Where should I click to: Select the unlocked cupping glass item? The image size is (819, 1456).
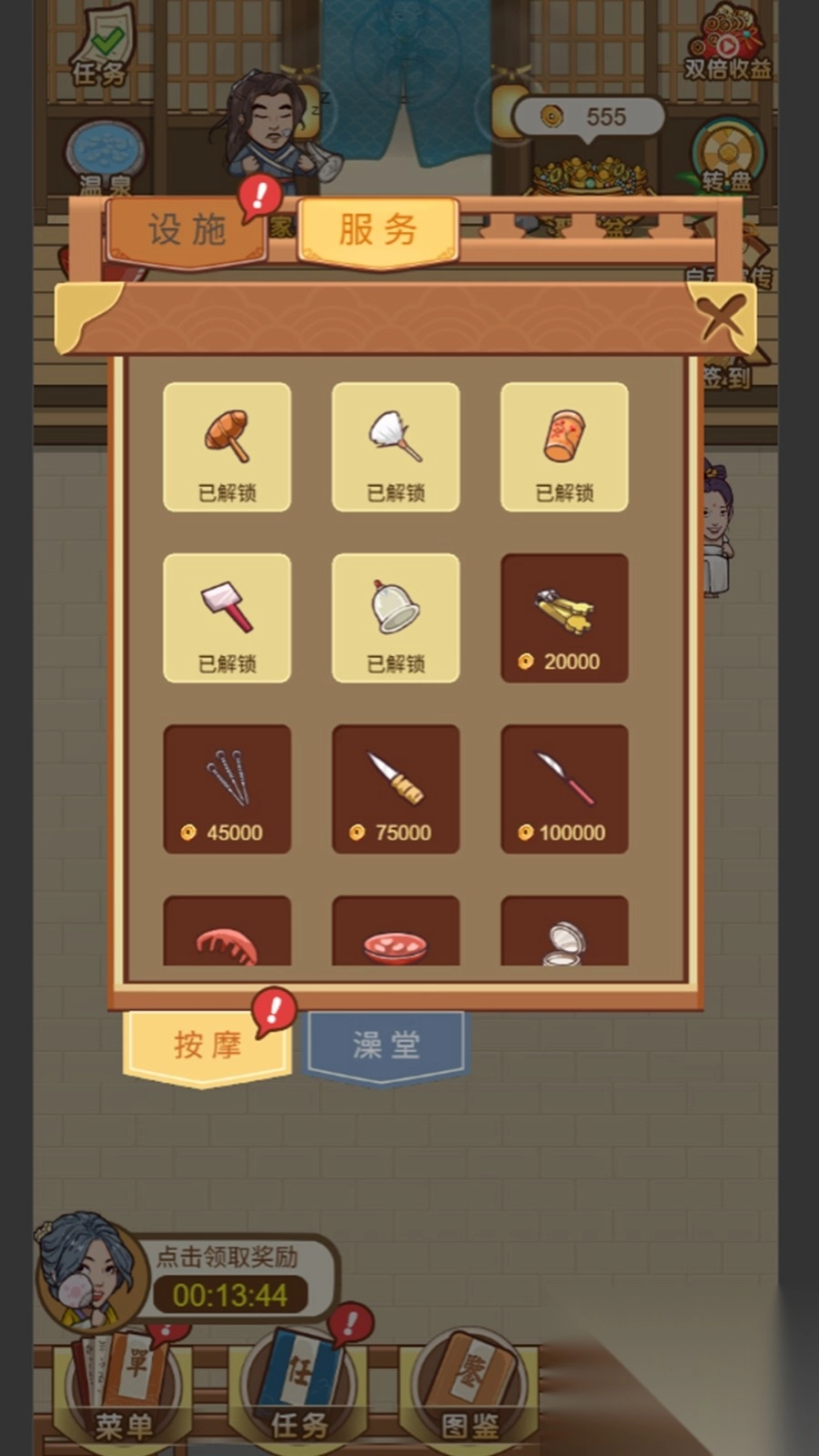tap(395, 618)
